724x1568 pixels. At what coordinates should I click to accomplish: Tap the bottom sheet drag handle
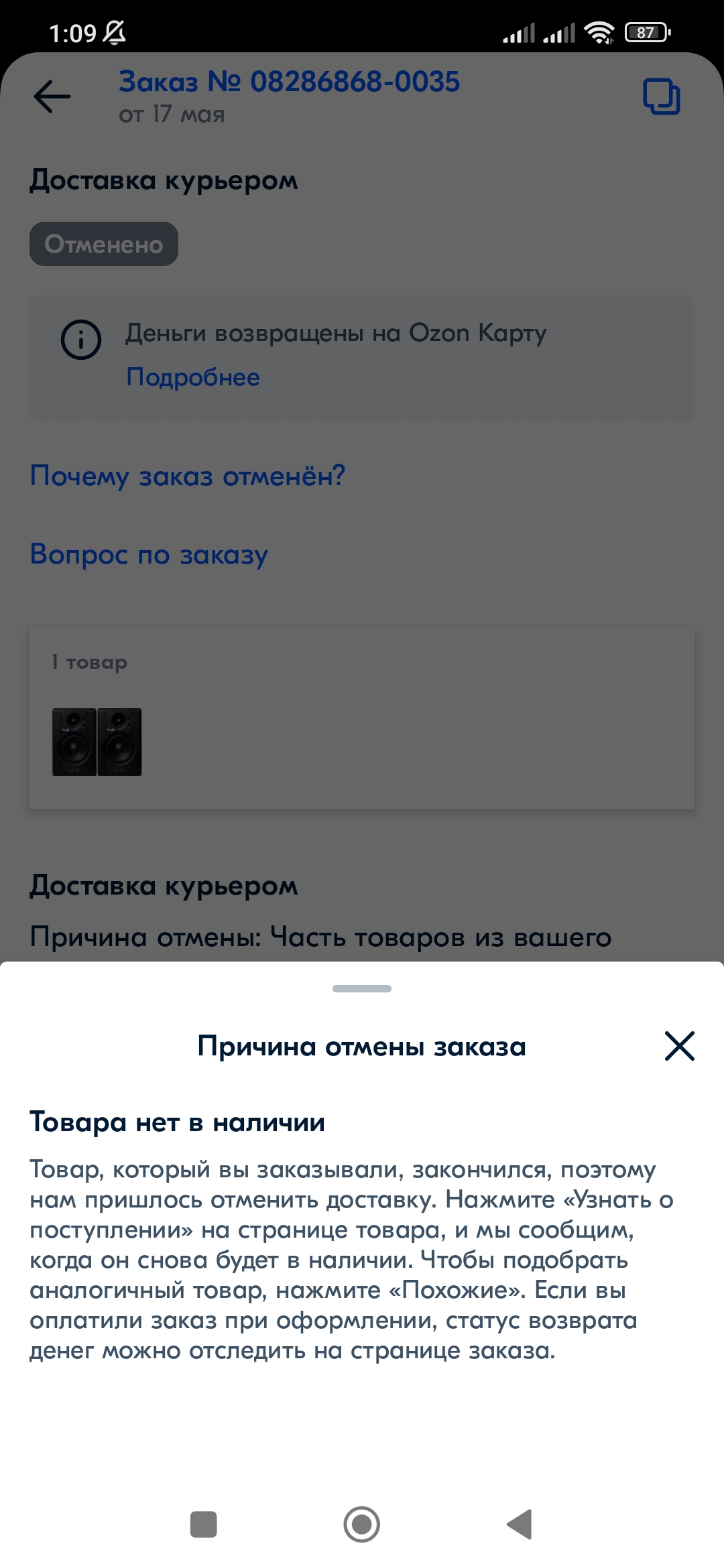362,988
